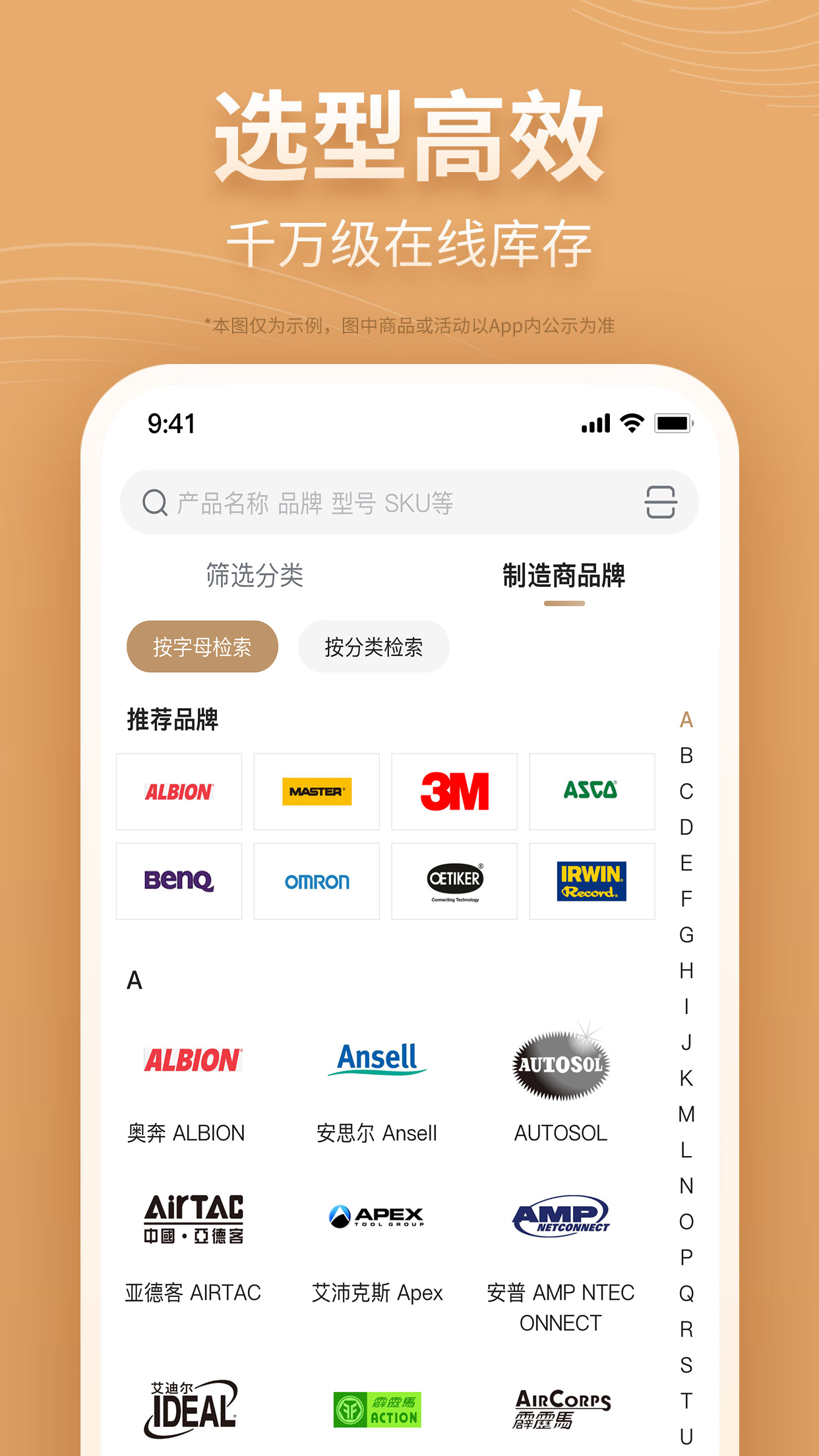Open the OETIKER brand logo

pos(454,882)
